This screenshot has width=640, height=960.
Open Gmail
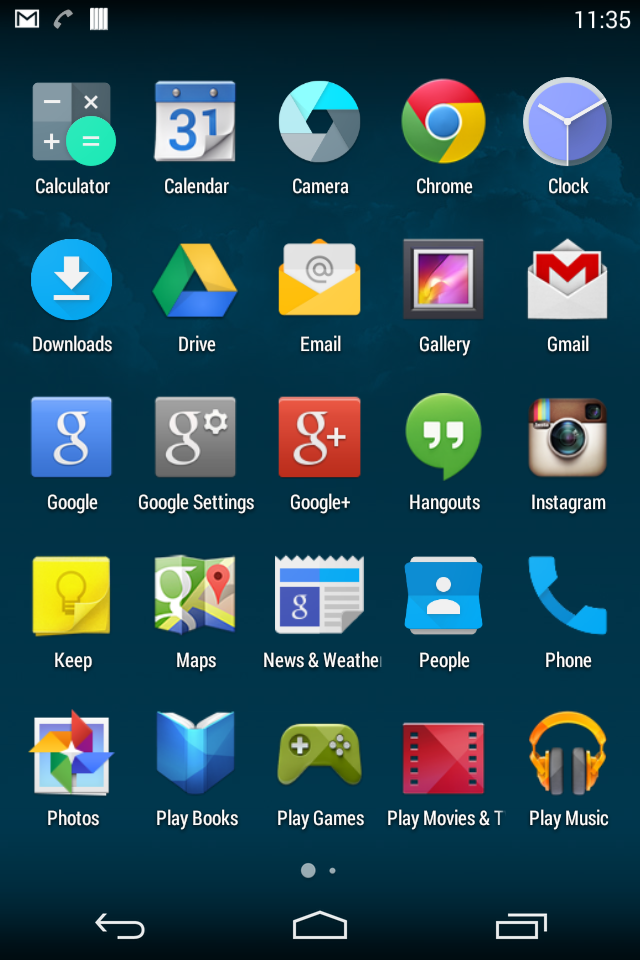[567, 281]
